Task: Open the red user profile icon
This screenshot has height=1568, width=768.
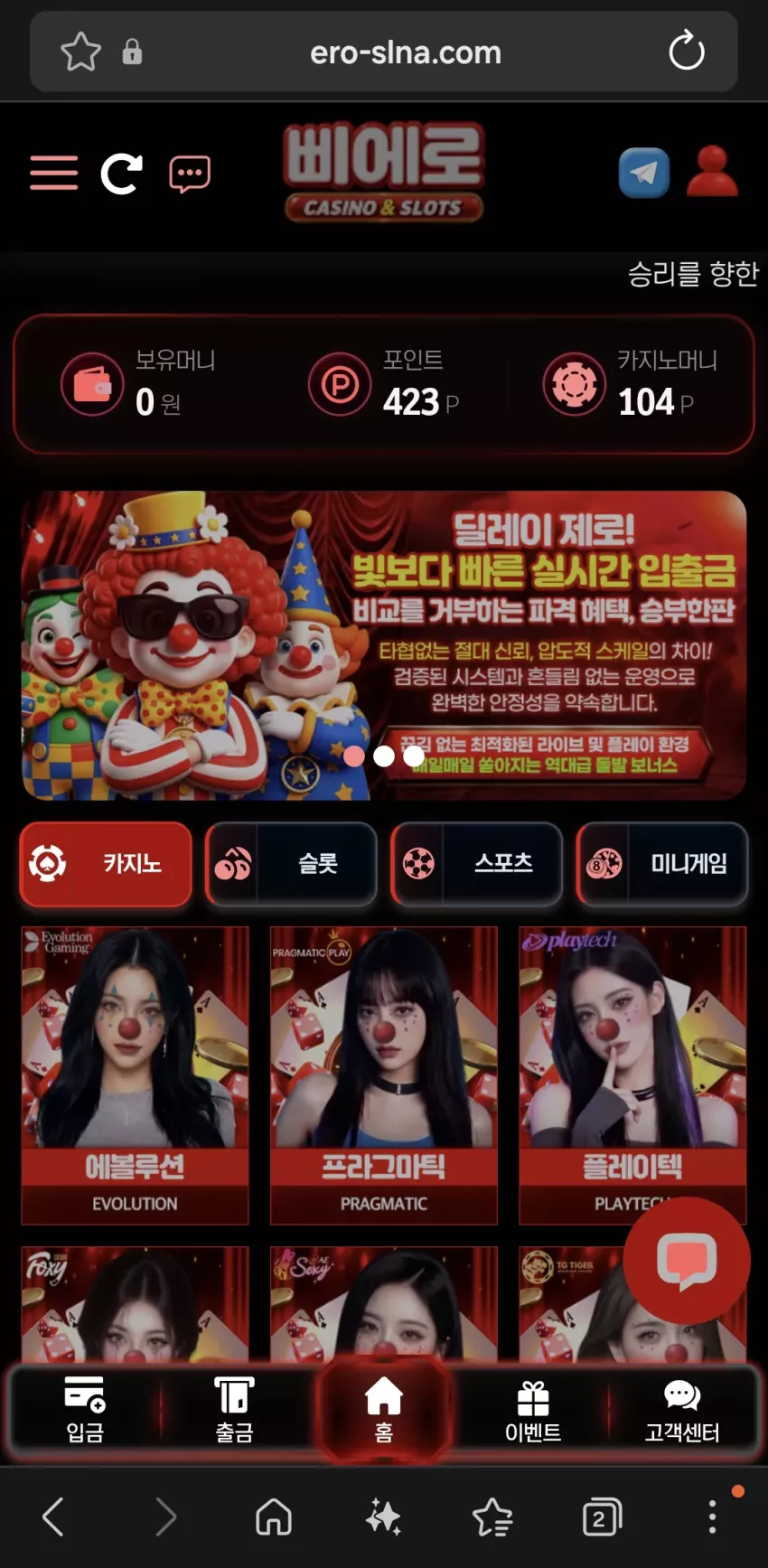Action: [712, 171]
